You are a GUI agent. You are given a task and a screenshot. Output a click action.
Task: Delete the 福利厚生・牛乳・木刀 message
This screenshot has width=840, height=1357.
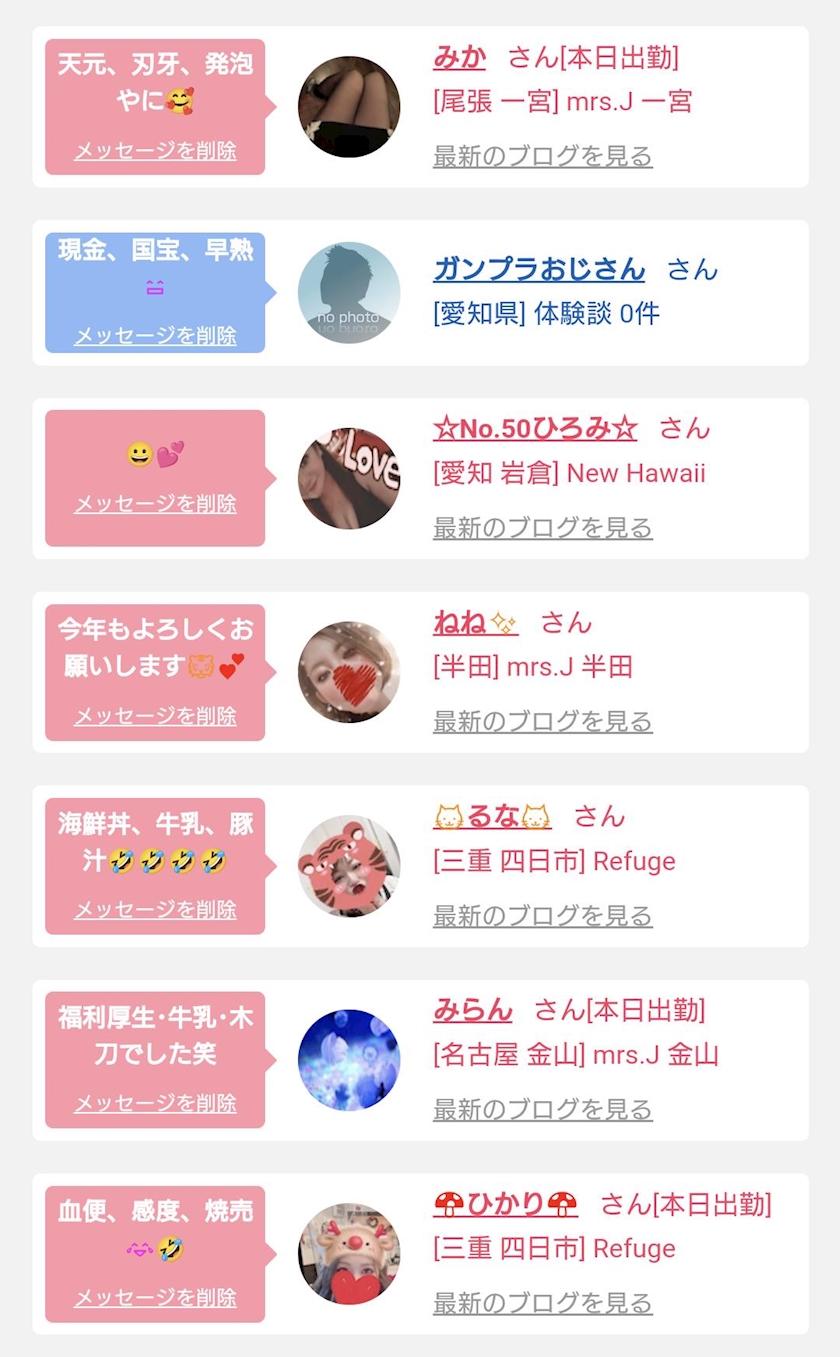pyautogui.click(x=155, y=1103)
